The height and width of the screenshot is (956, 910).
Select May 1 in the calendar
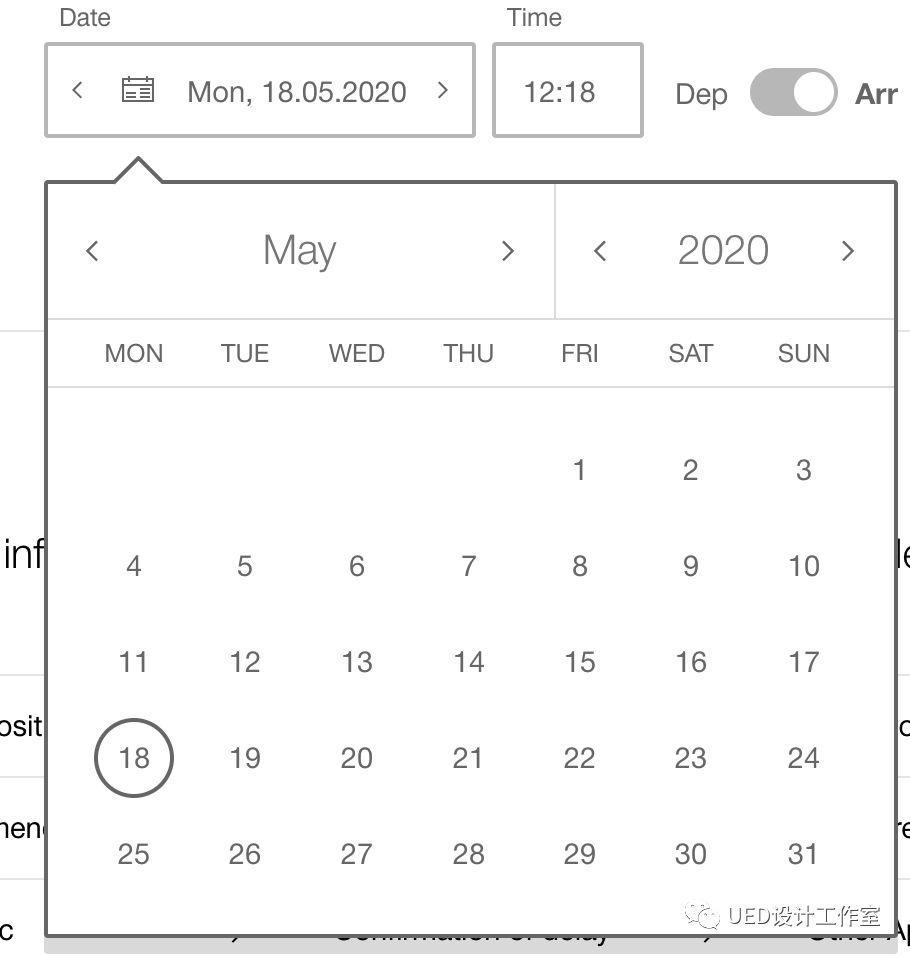pos(579,470)
